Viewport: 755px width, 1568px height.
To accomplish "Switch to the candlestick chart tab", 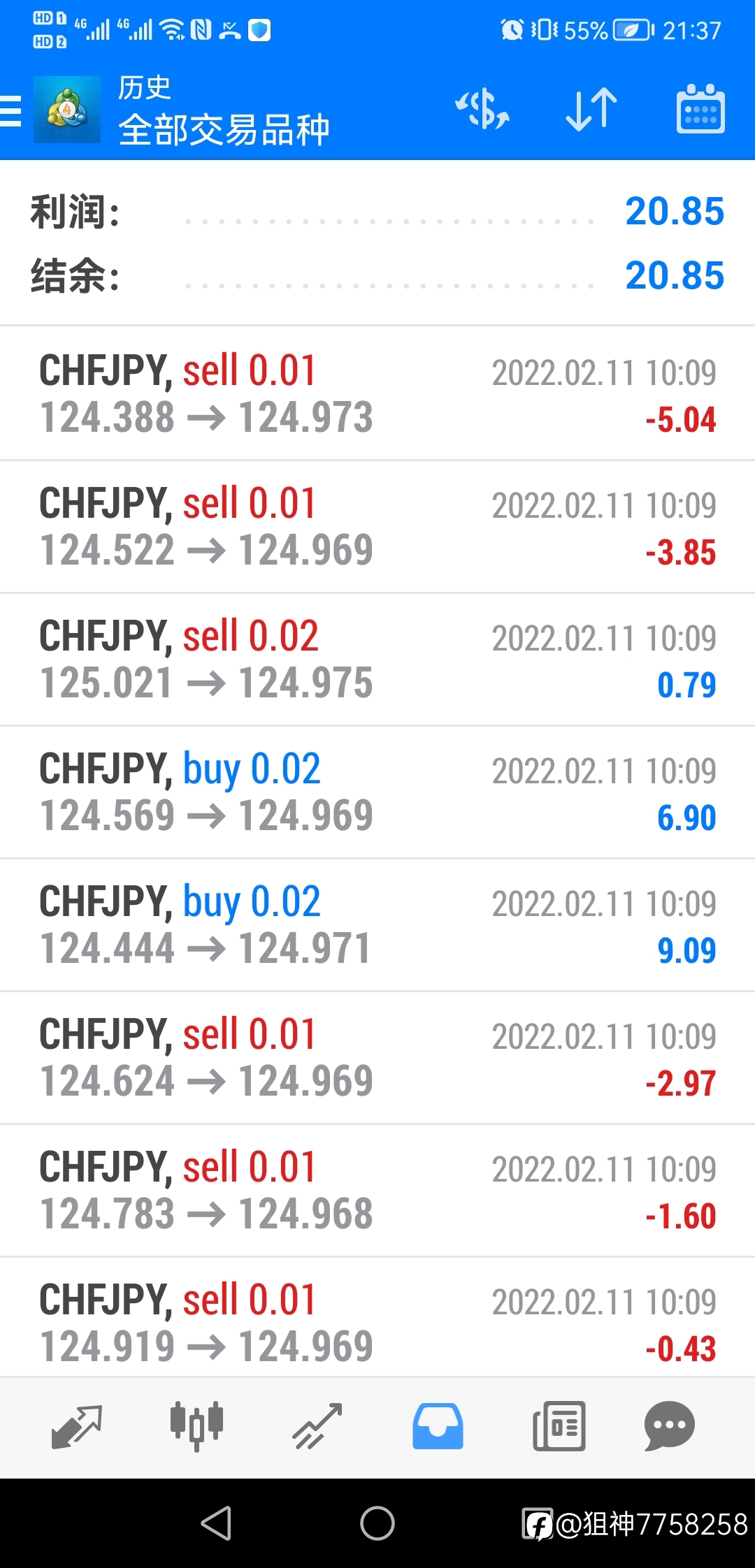I will [196, 1426].
